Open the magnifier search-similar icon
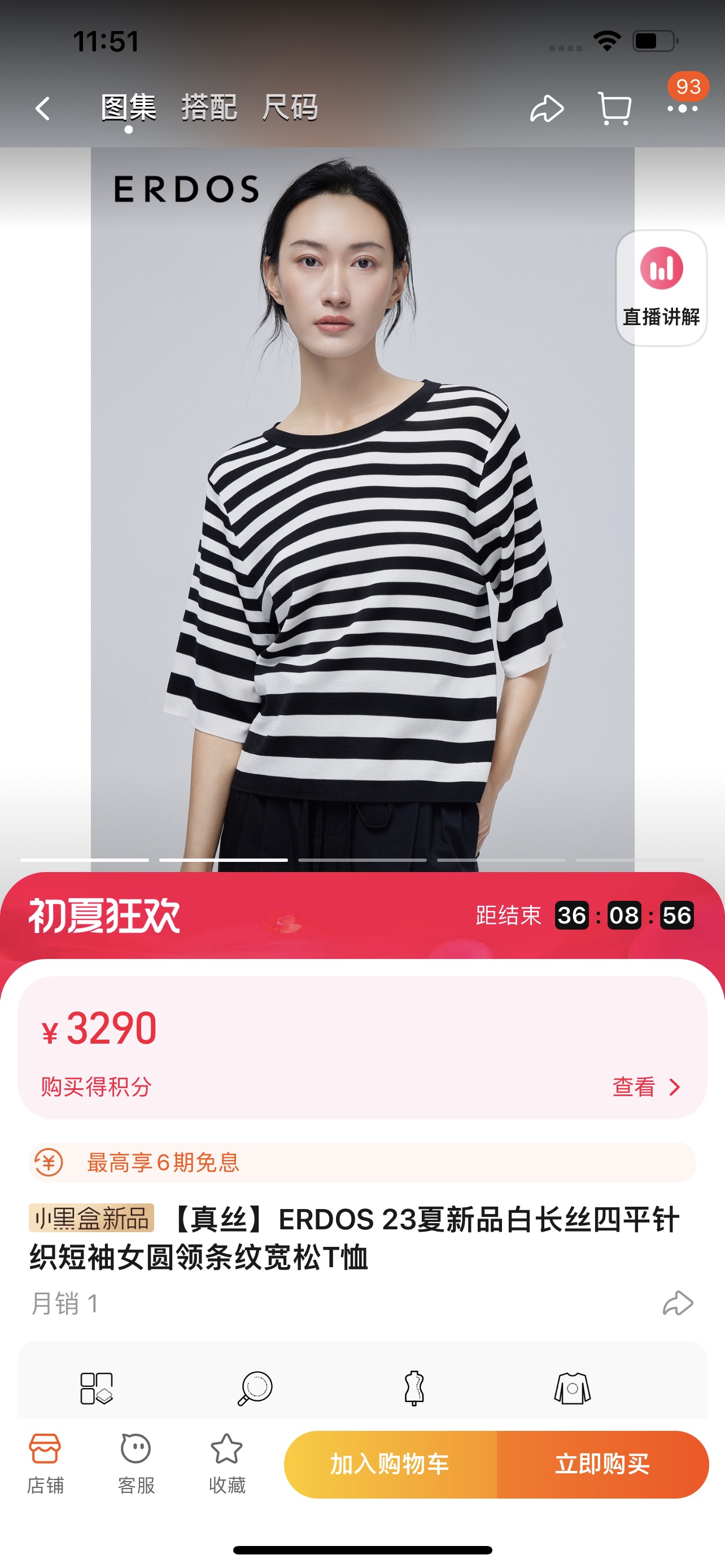Viewport: 725px width, 1568px height. coord(255,1388)
